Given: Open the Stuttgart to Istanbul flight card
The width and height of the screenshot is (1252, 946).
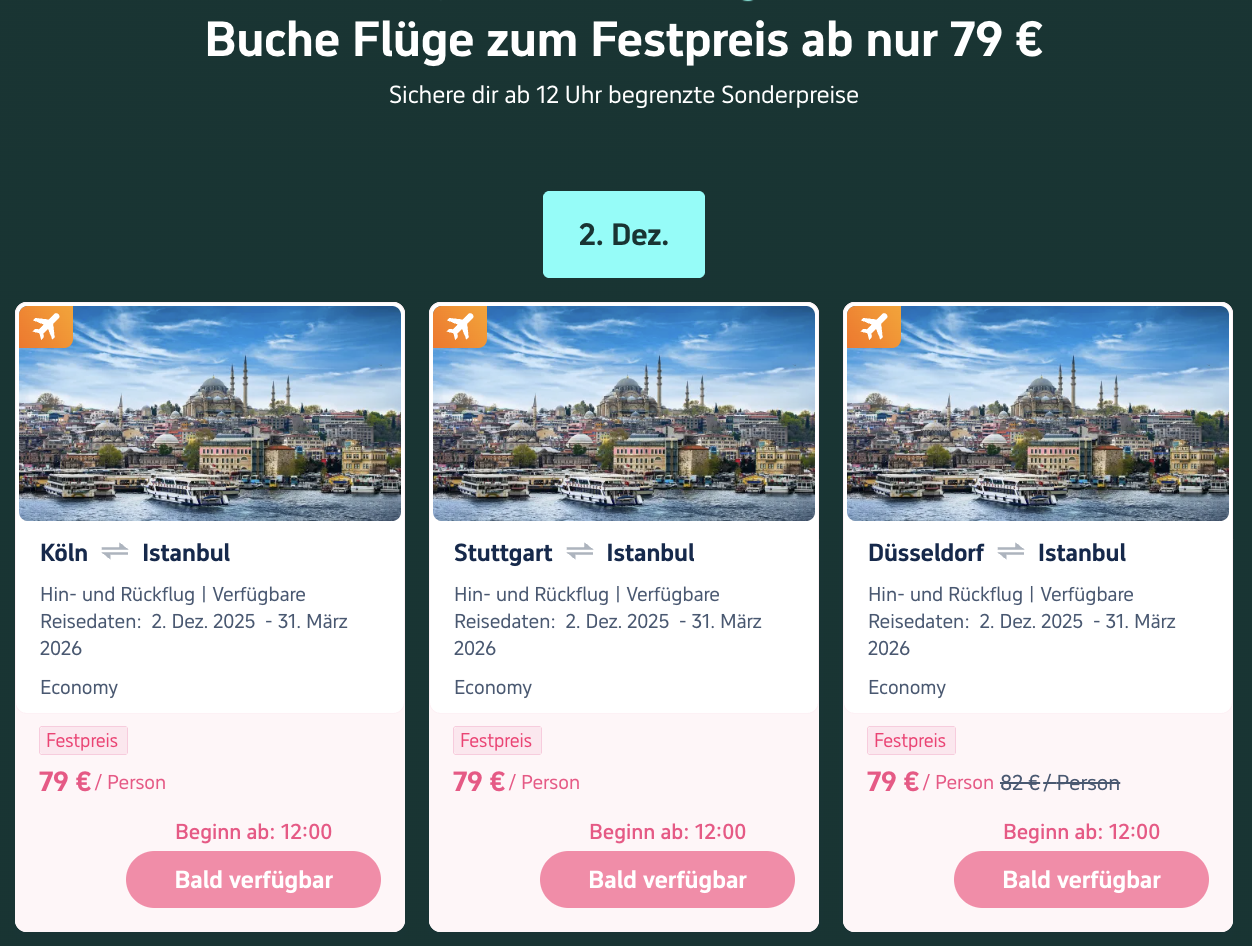Looking at the screenshot, I should [623, 414].
